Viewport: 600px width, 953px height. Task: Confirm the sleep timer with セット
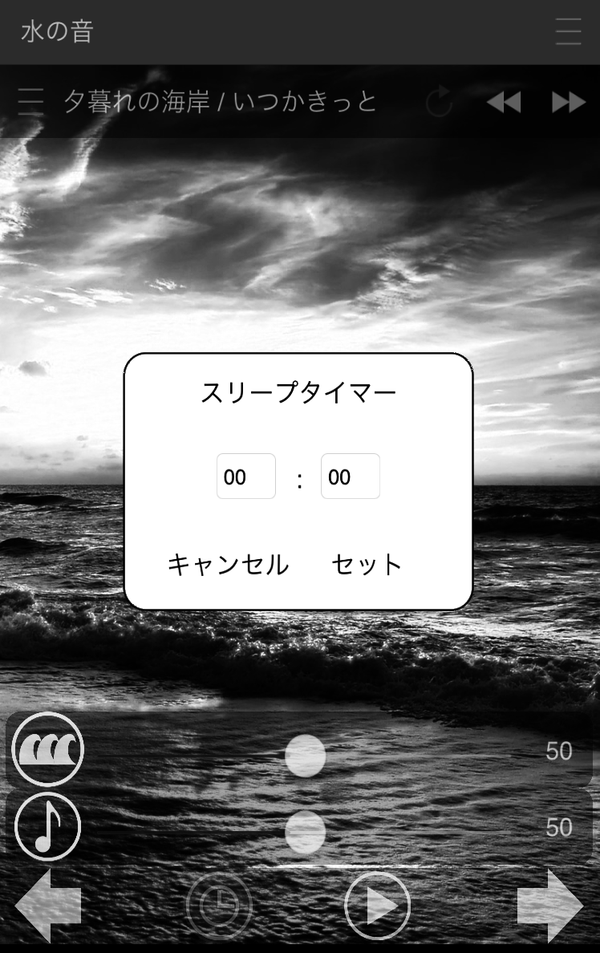pyautogui.click(x=367, y=564)
